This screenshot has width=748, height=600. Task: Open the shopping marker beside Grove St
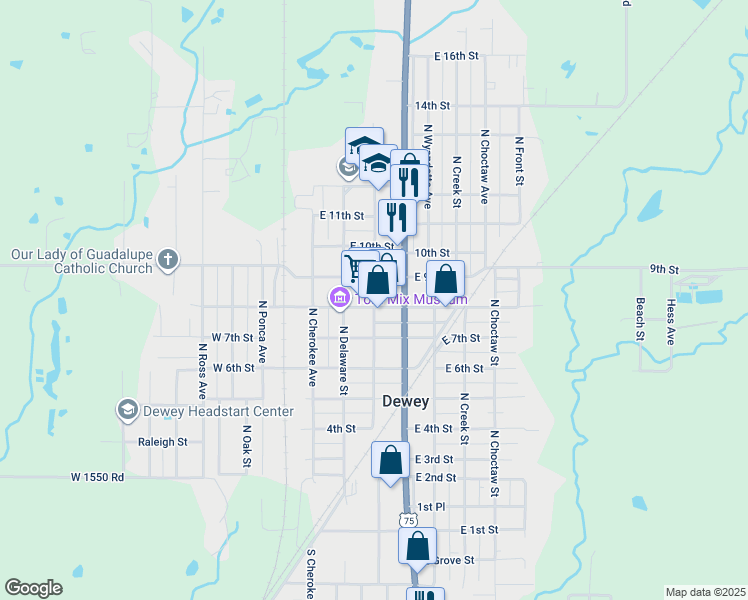click(417, 547)
